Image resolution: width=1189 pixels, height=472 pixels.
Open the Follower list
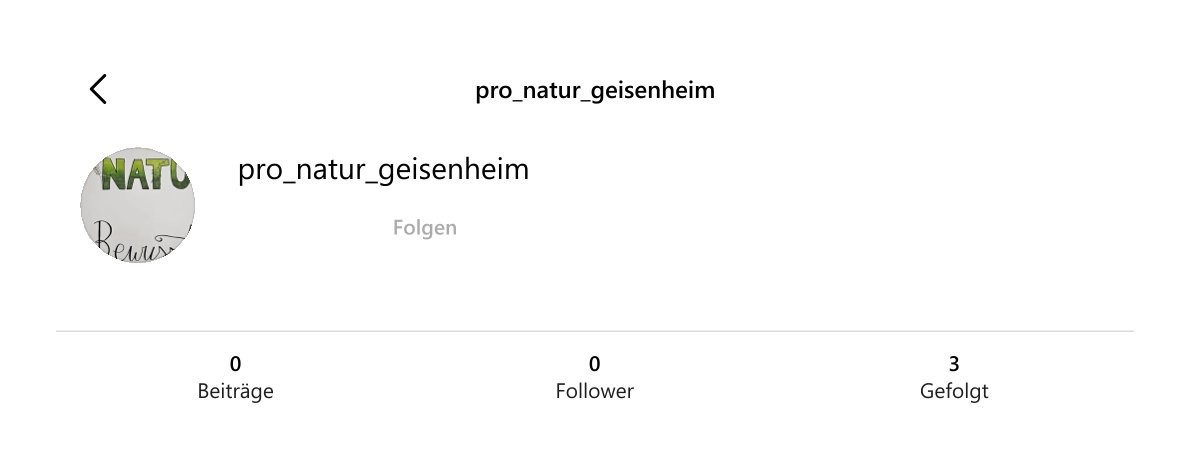tap(594, 378)
